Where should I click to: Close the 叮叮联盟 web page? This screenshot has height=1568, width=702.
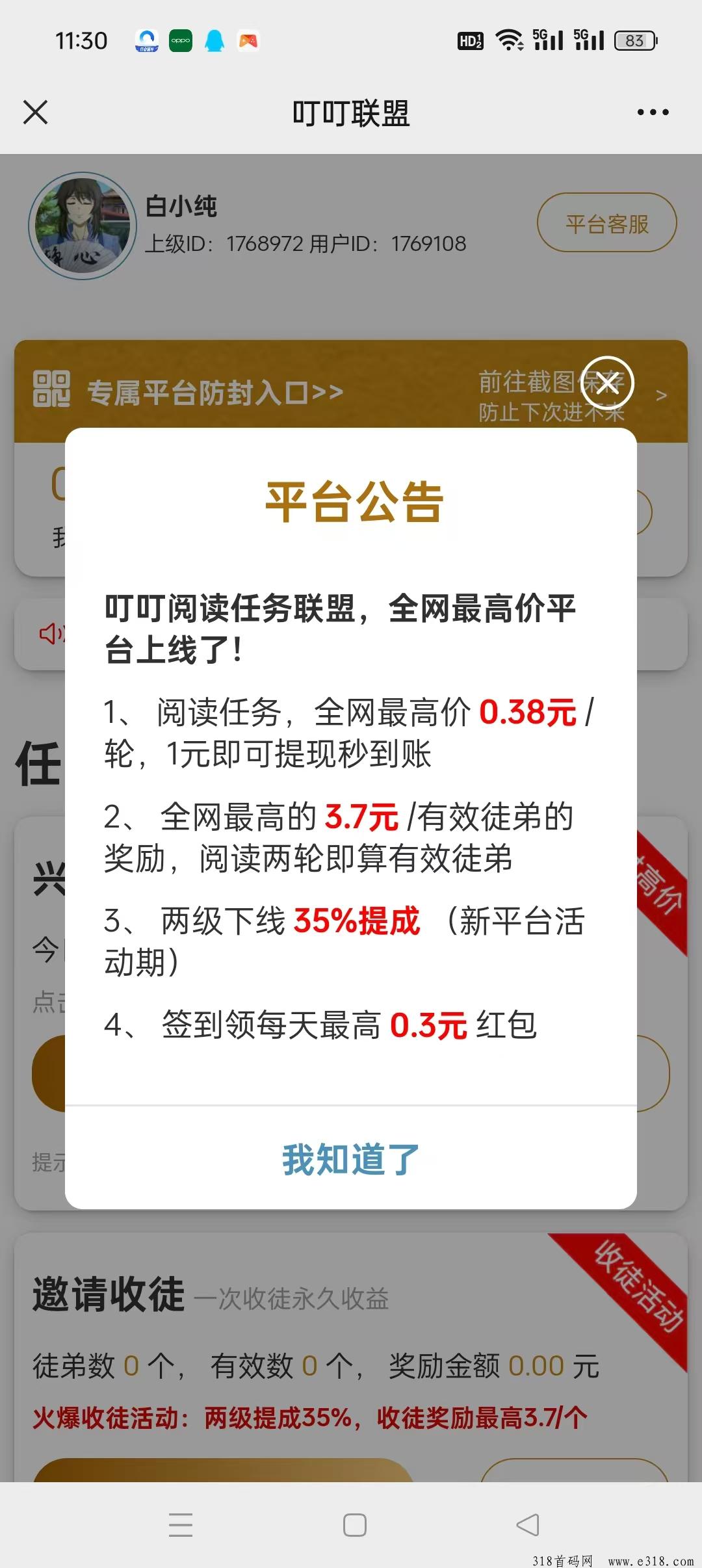(x=36, y=112)
